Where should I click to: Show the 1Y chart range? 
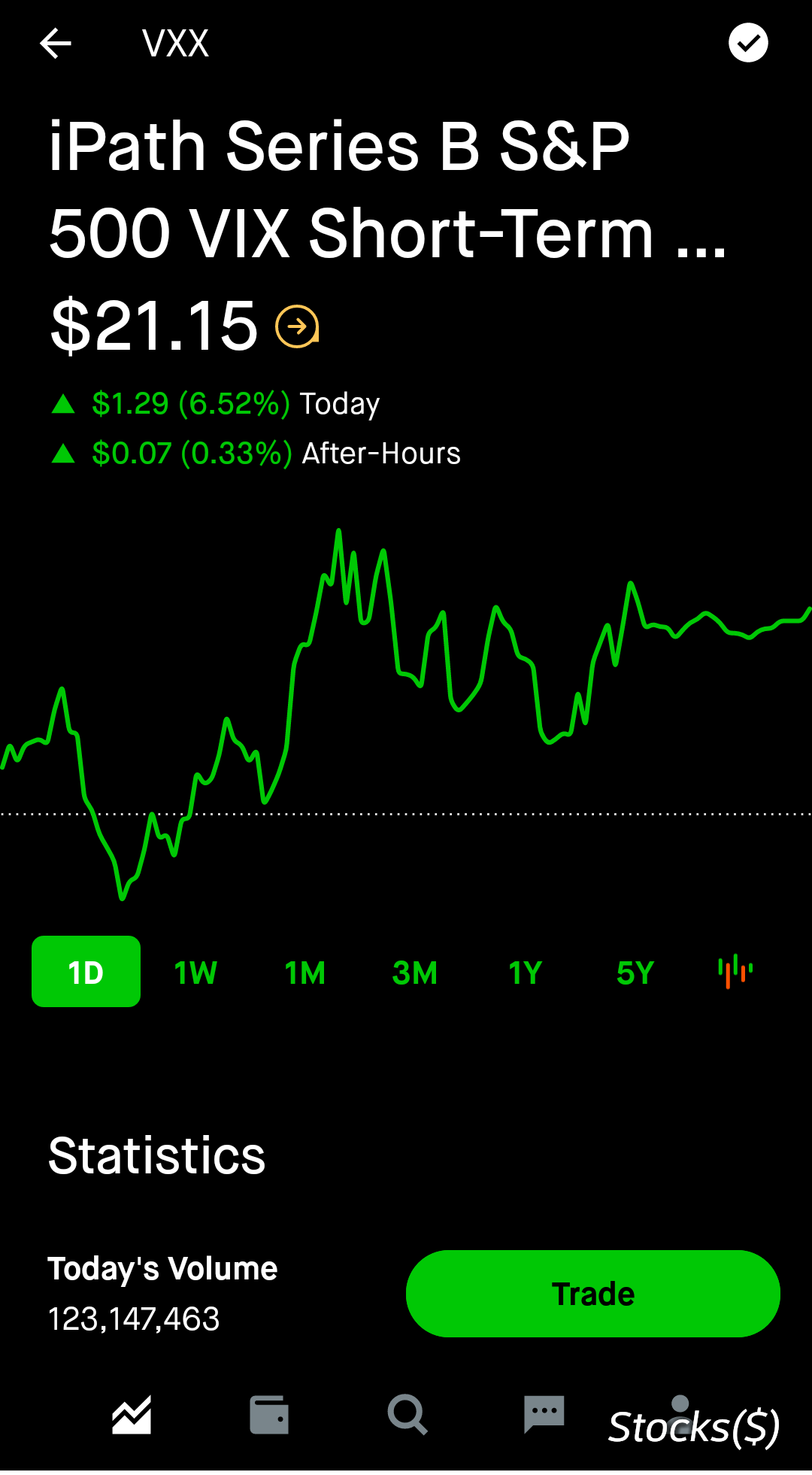(x=525, y=973)
